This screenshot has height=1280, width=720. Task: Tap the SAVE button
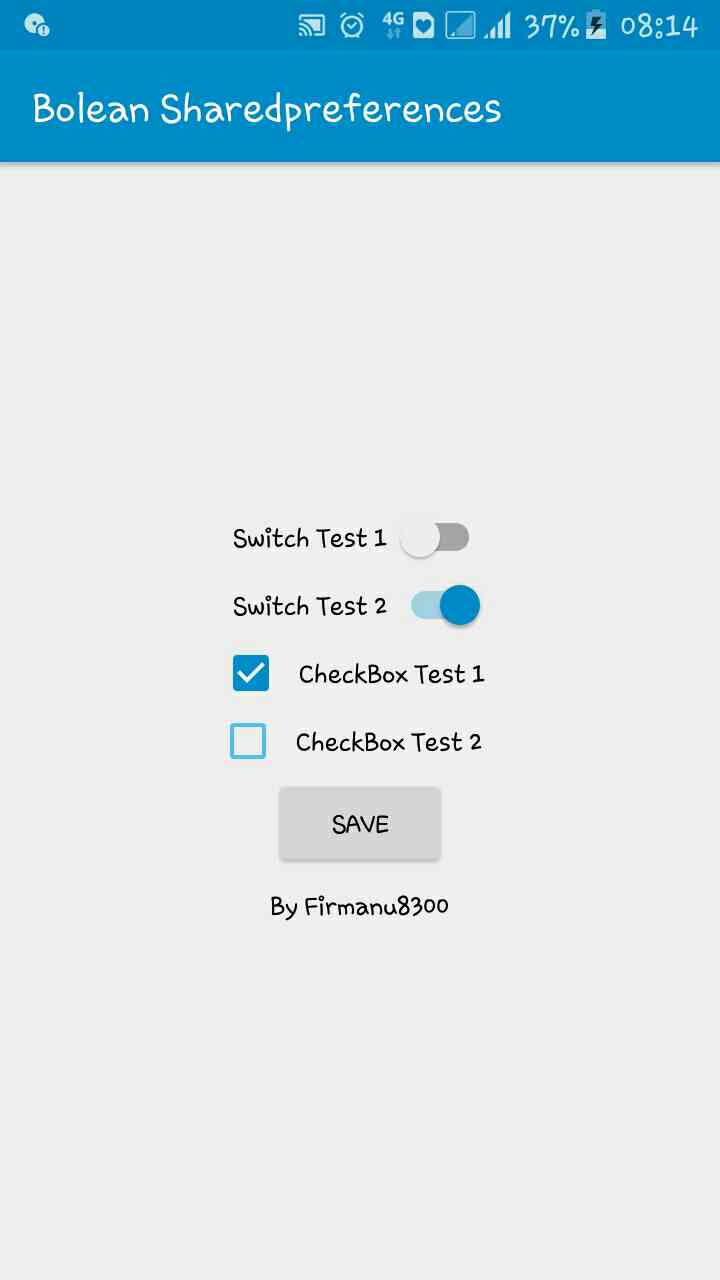pos(360,823)
